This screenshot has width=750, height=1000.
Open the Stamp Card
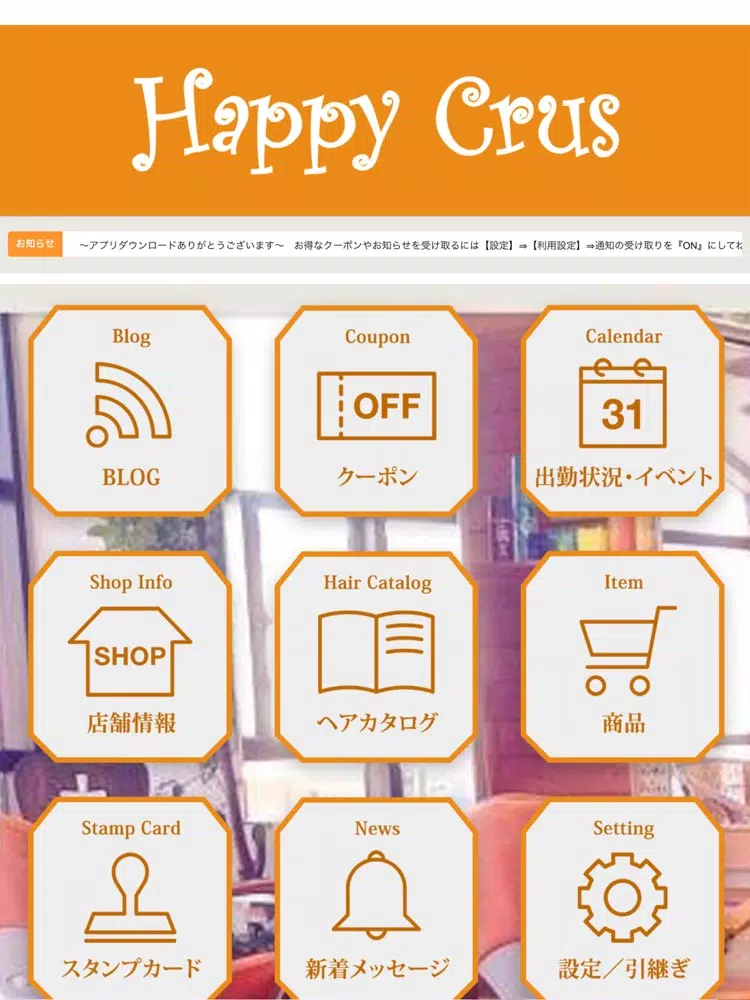131,900
